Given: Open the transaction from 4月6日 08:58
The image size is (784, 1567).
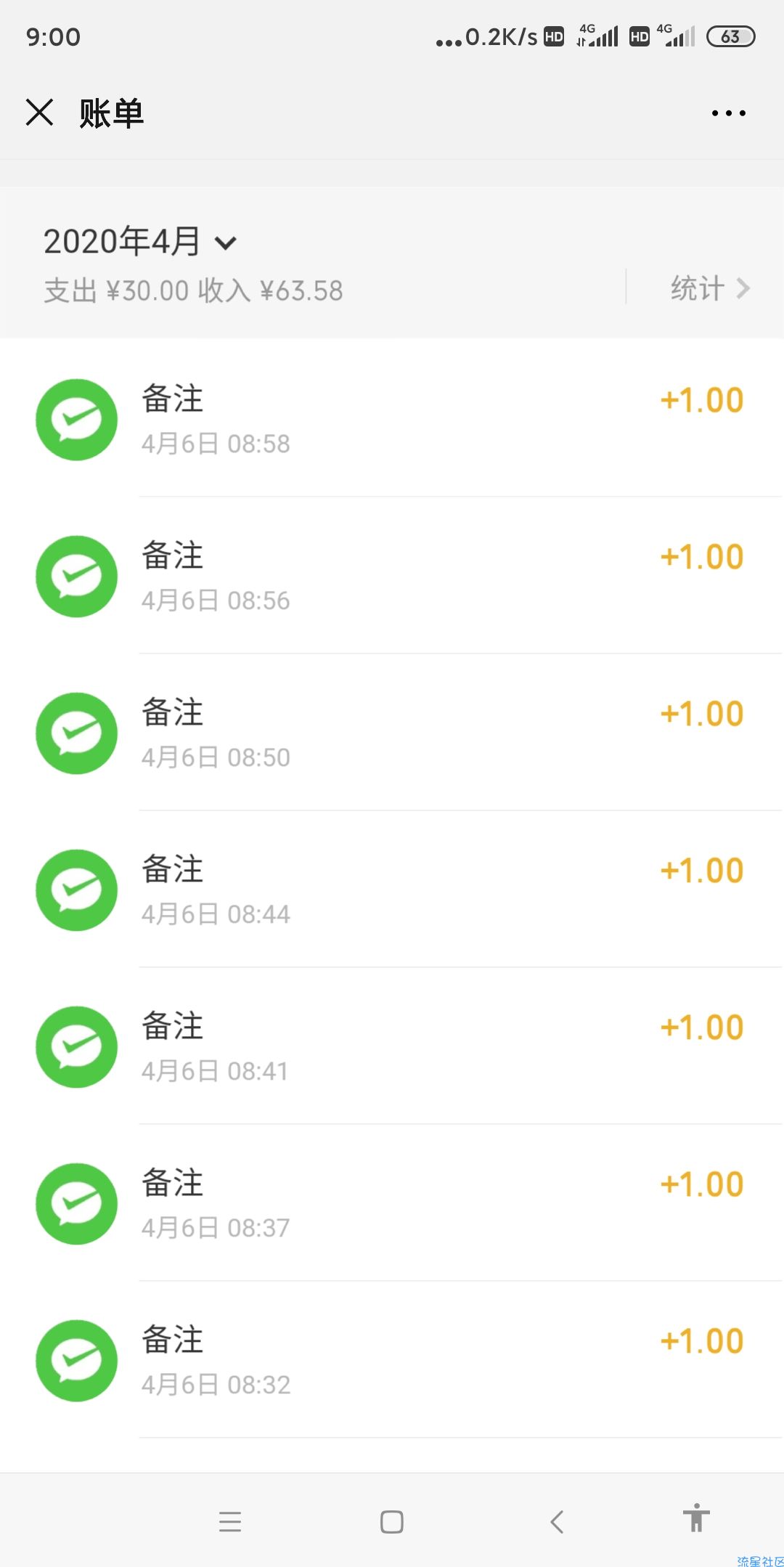Looking at the screenshot, I should pos(392,419).
